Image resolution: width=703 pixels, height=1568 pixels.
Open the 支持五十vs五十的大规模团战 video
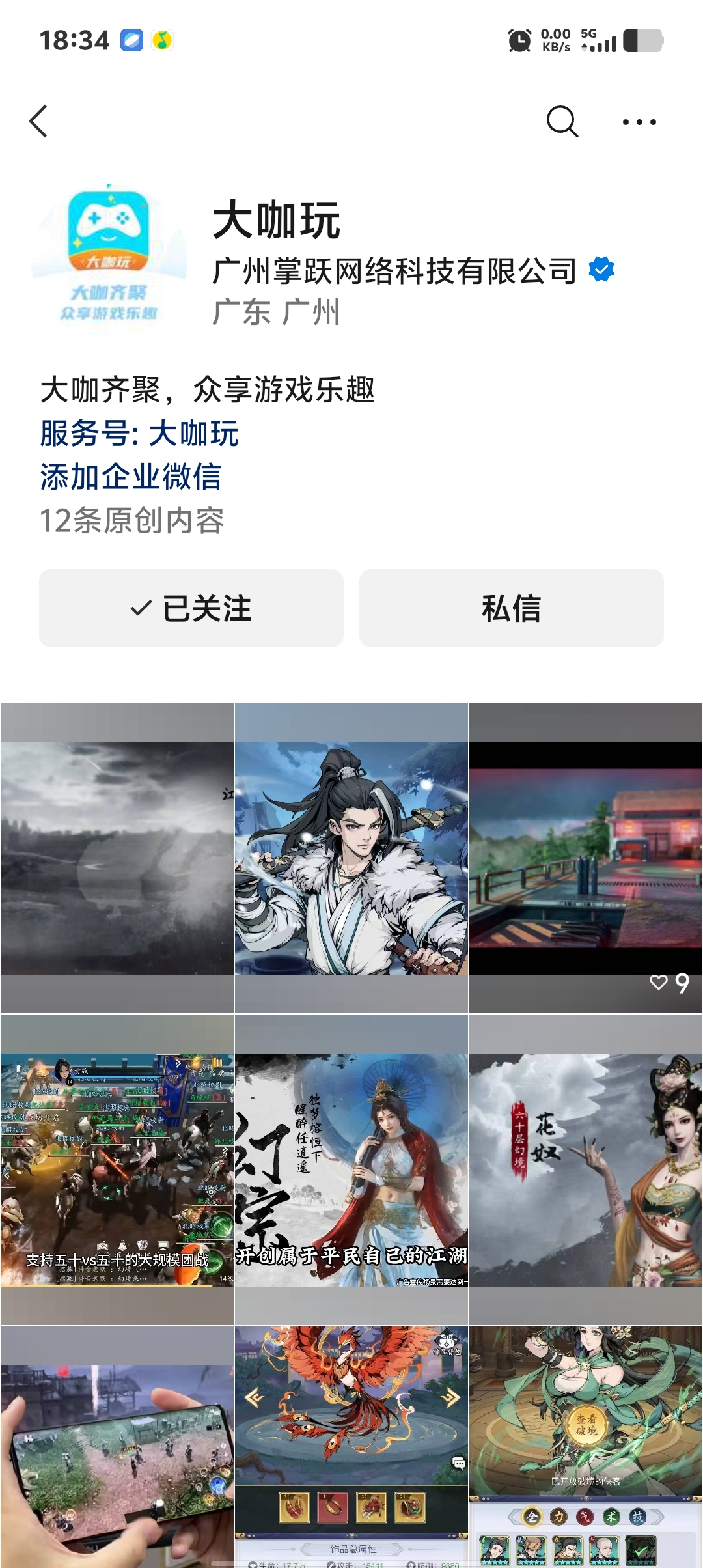click(x=117, y=1169)
